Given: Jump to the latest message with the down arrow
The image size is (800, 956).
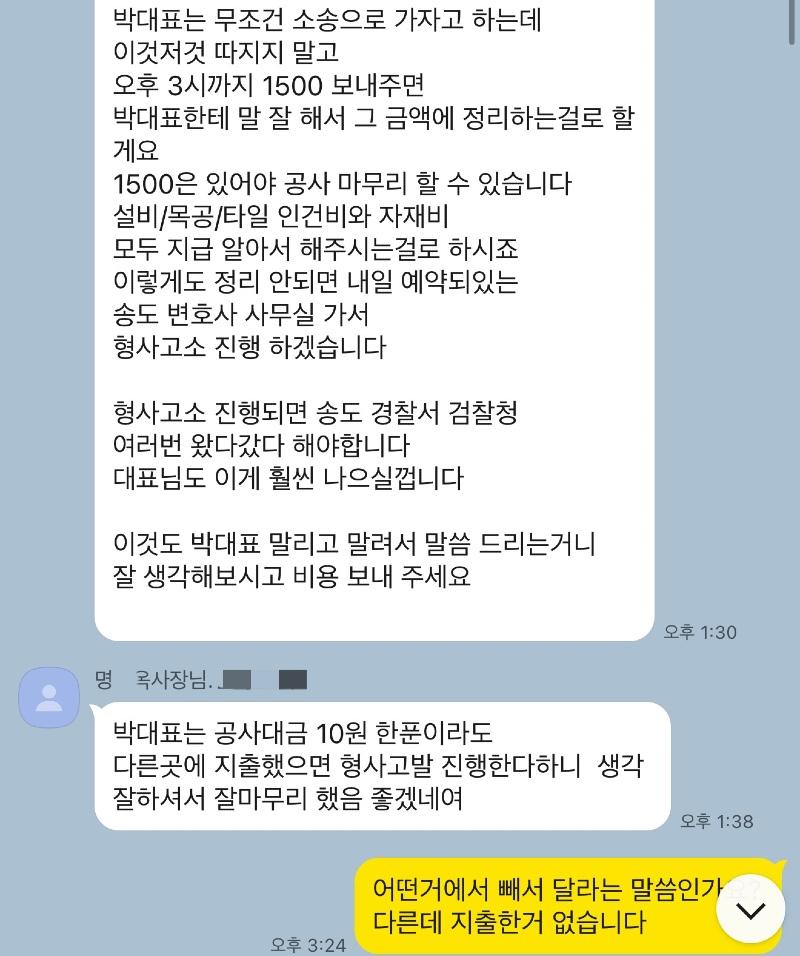Looking at the screenshot, I should [750, 909].
